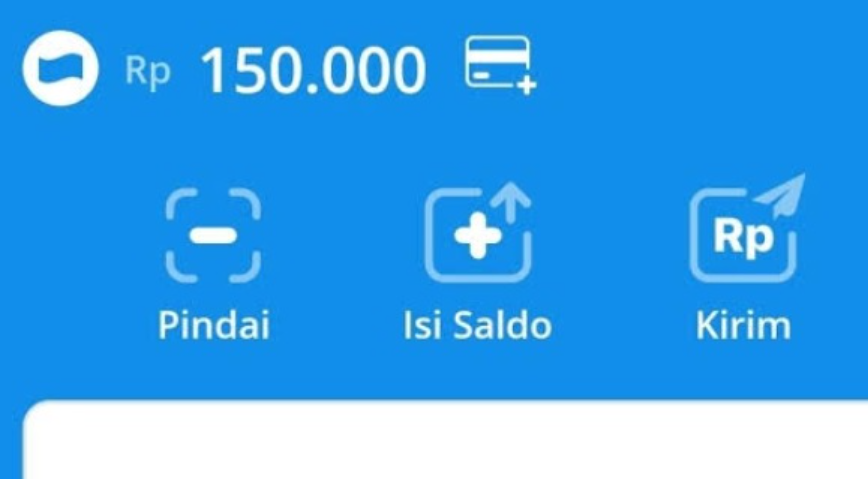Tap the add card icon beside the balance
The width and height of the screenshot is (868, 479).
499,65
